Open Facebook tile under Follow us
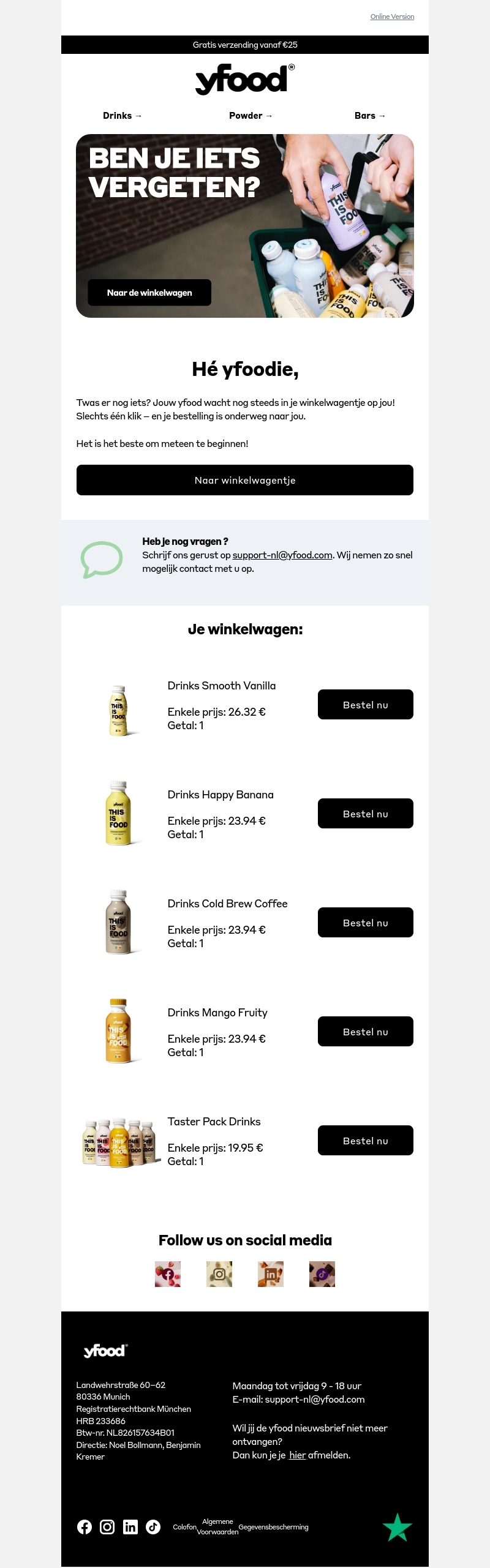The image size is (490, 1568). click(168, 1274)
